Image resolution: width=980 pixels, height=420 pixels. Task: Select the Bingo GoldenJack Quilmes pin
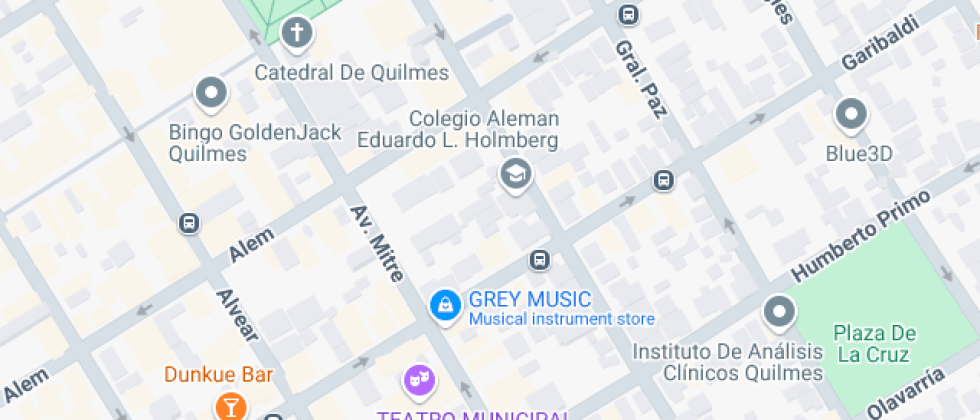coord(212,94)
